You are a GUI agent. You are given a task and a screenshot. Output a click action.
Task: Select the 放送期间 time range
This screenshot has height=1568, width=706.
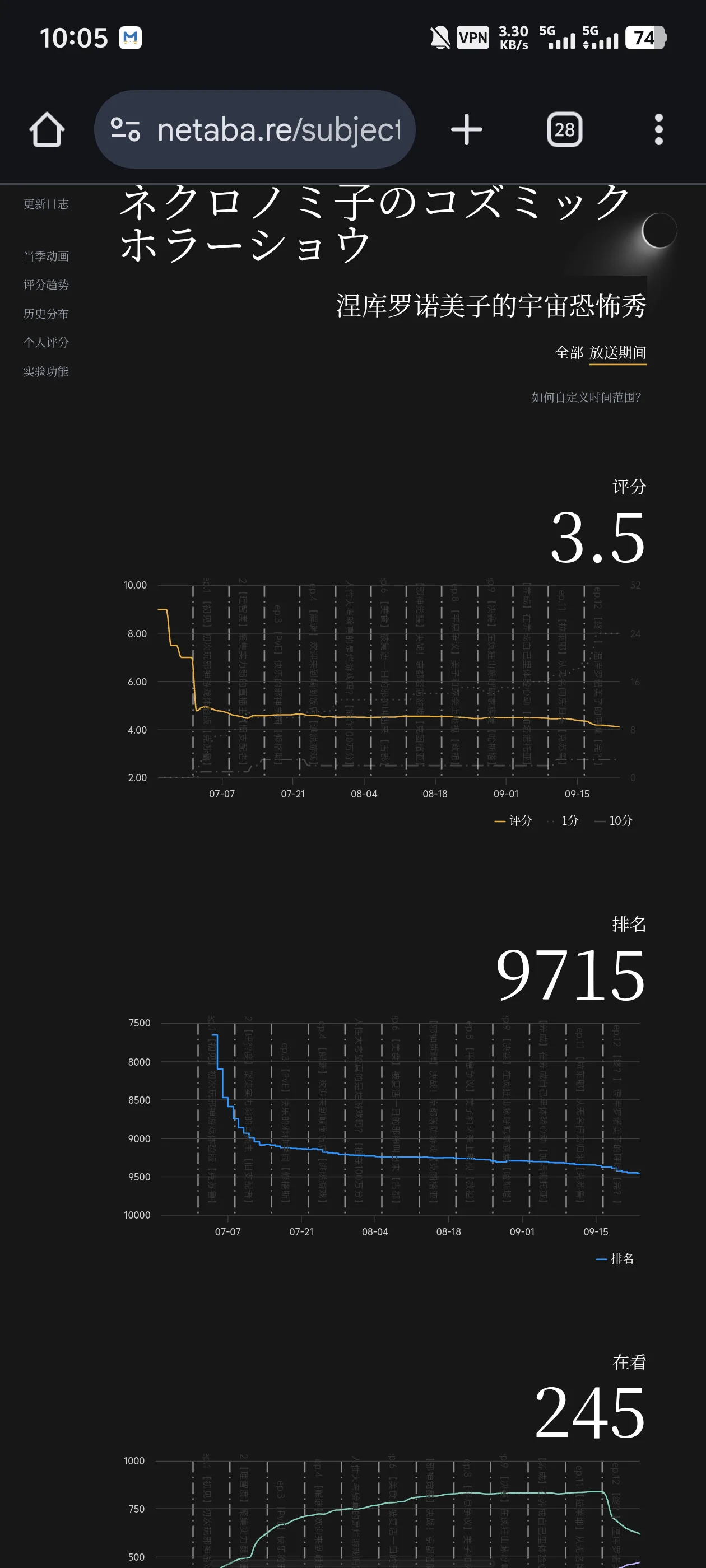pyautogui.click(x=617, y=352)
